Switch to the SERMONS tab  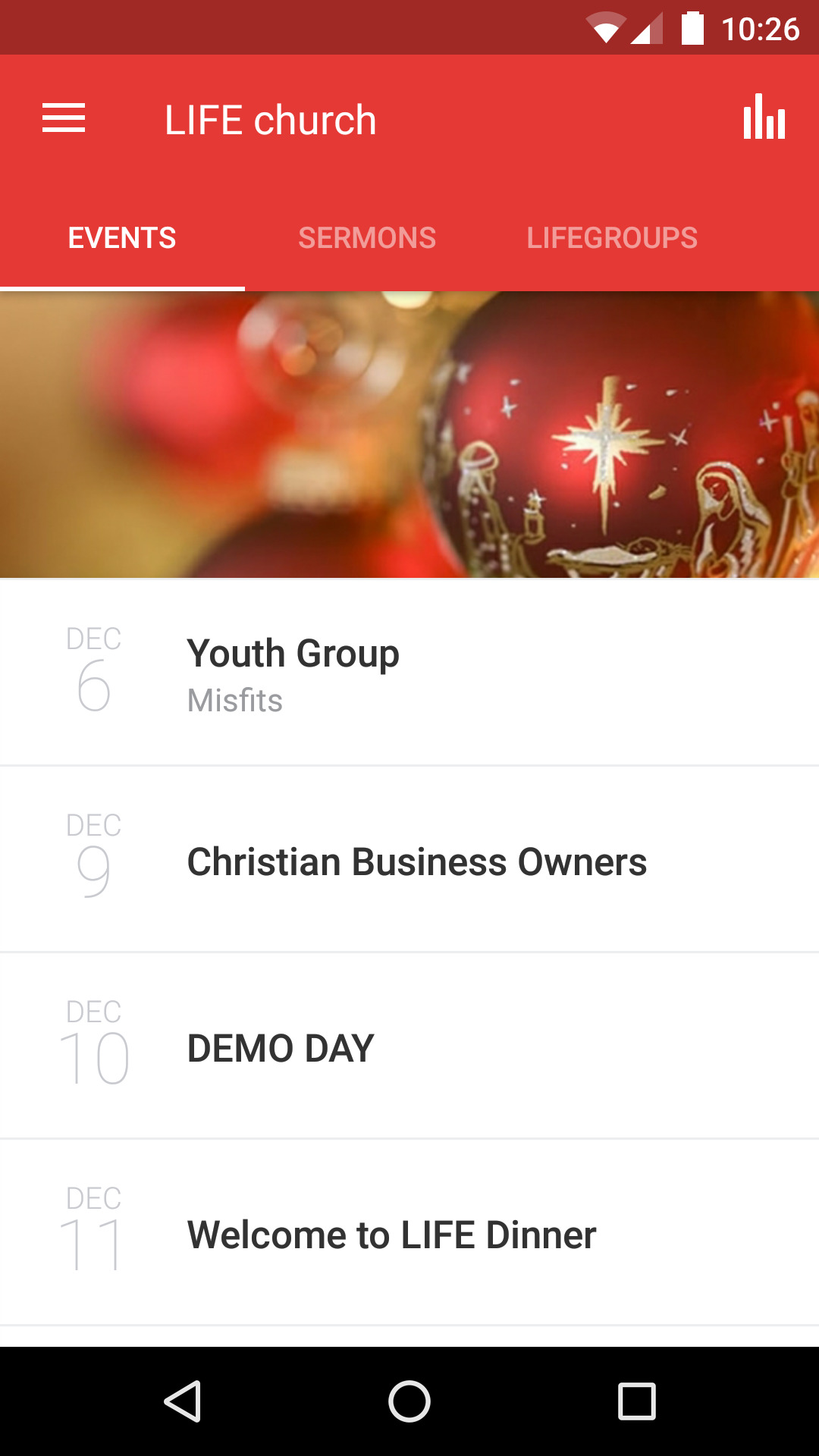[367, 237]
